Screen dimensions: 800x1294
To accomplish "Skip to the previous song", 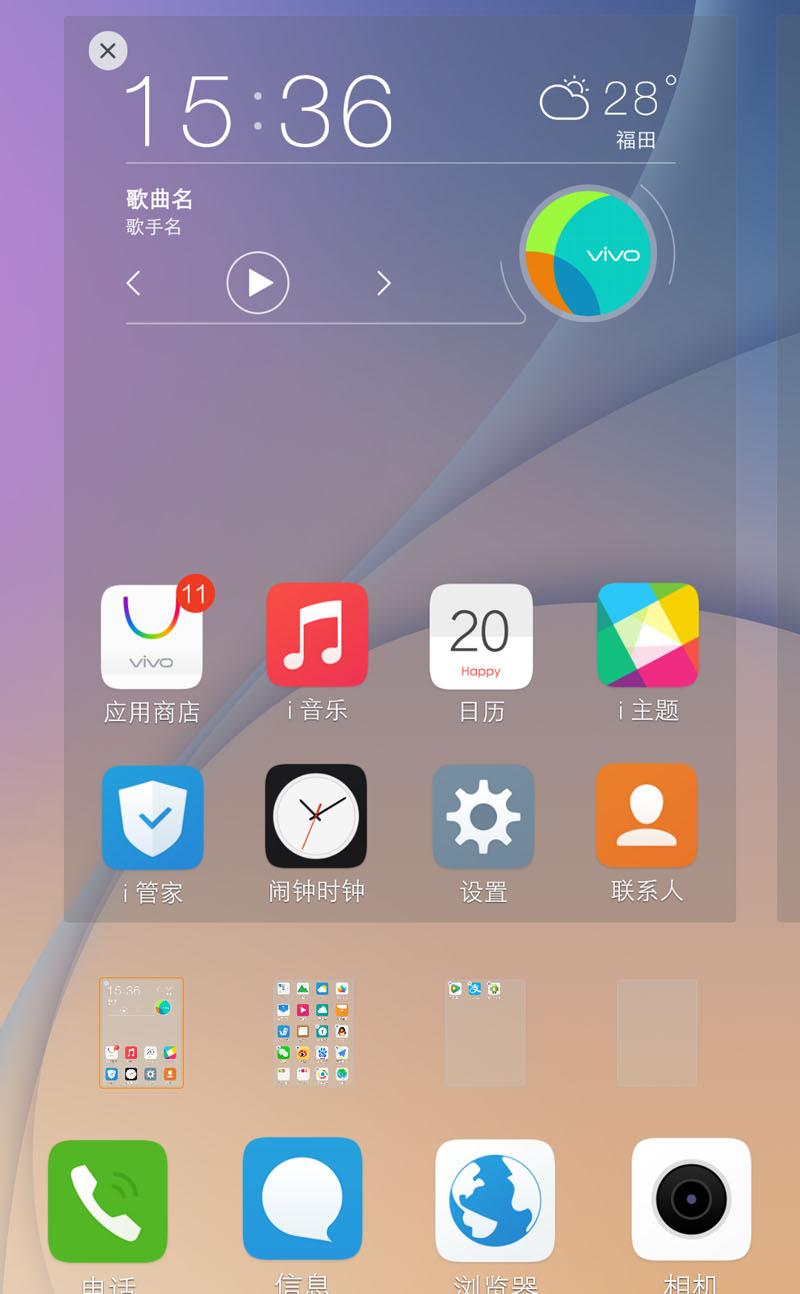I will pos(134,284).
